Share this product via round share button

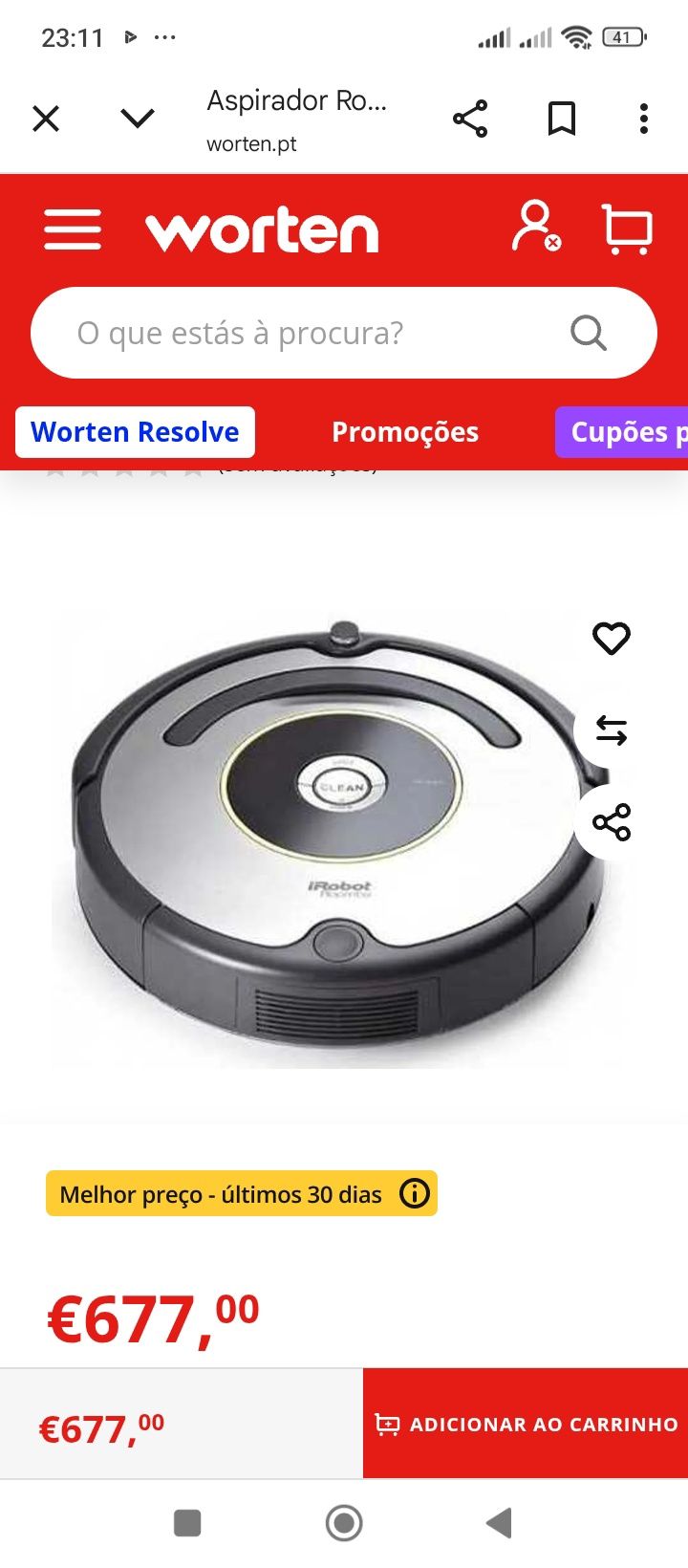(612, 822)
